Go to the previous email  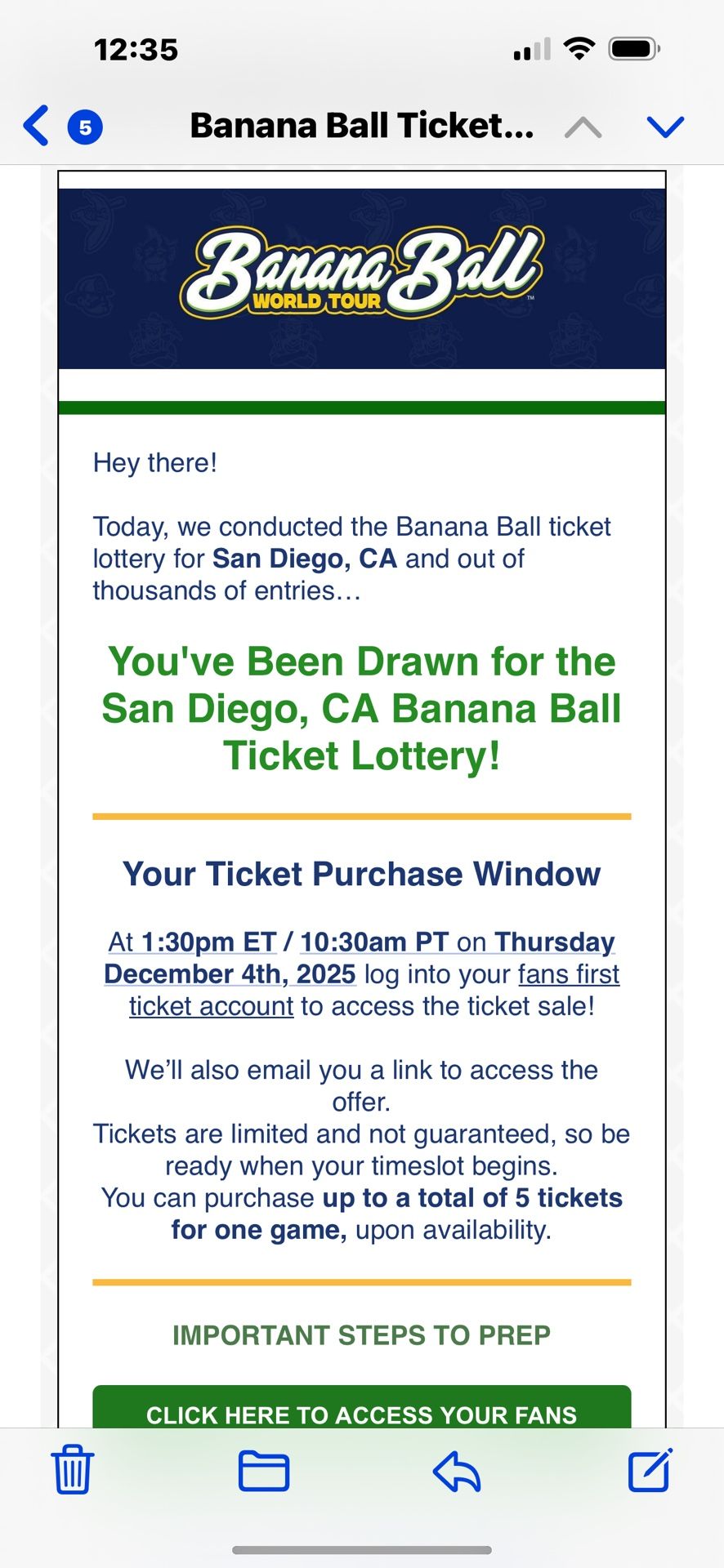[583, 127]
